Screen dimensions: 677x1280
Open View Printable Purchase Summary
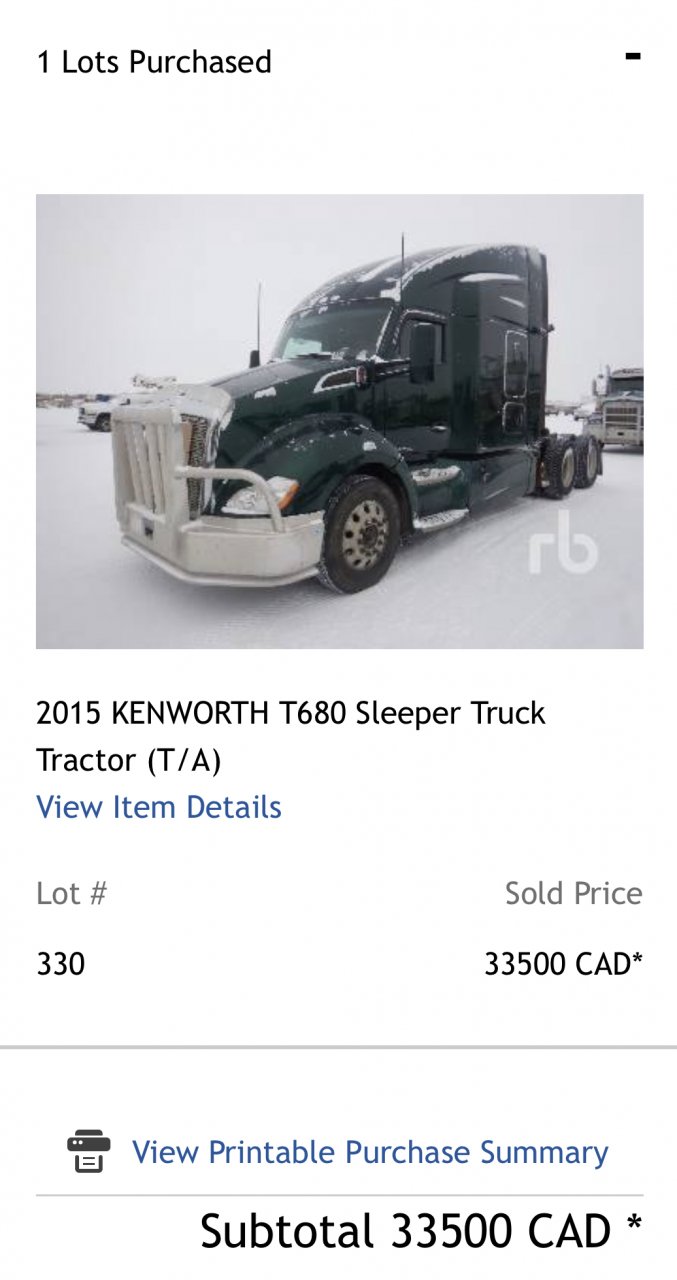369,1152
